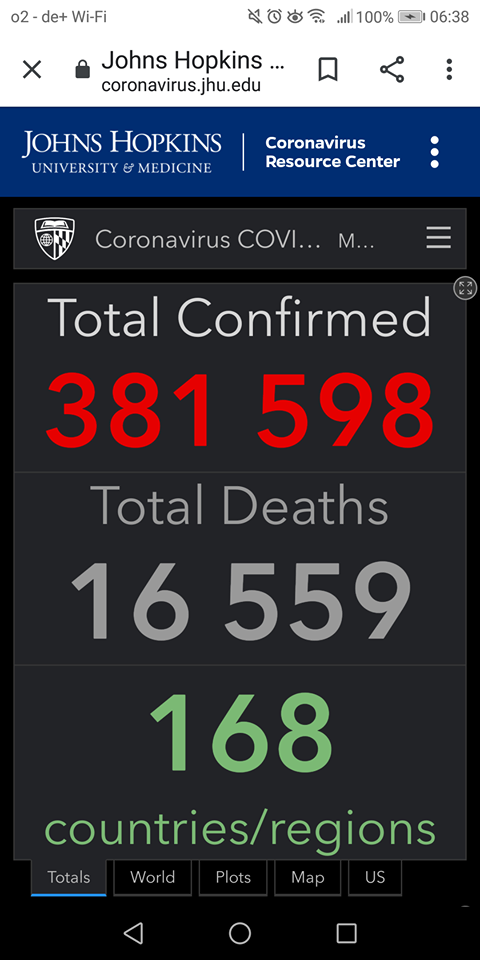Open the recent apps view
The image size is (480, 960).
347,933
